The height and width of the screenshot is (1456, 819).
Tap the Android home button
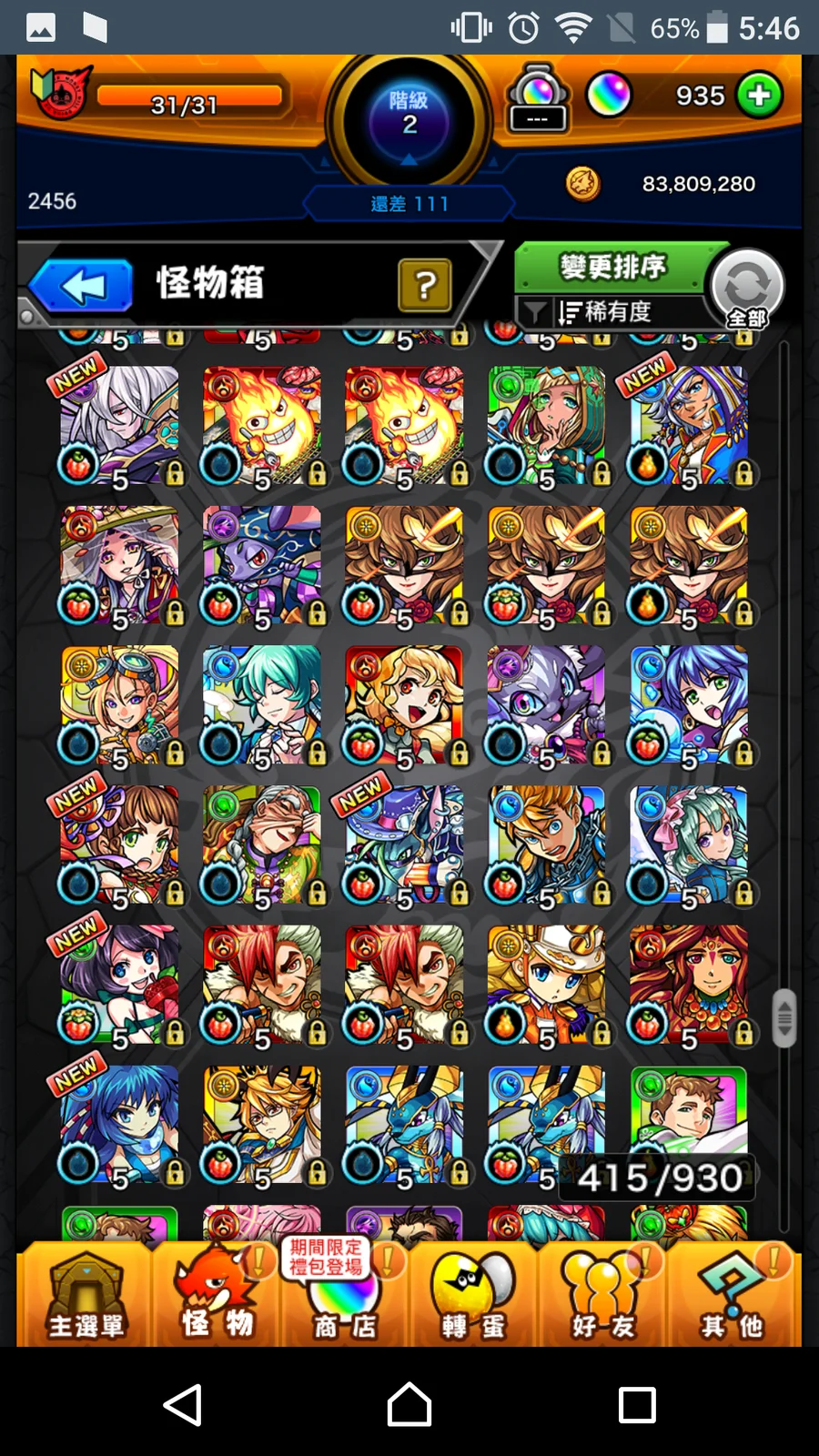point(409,1404)
